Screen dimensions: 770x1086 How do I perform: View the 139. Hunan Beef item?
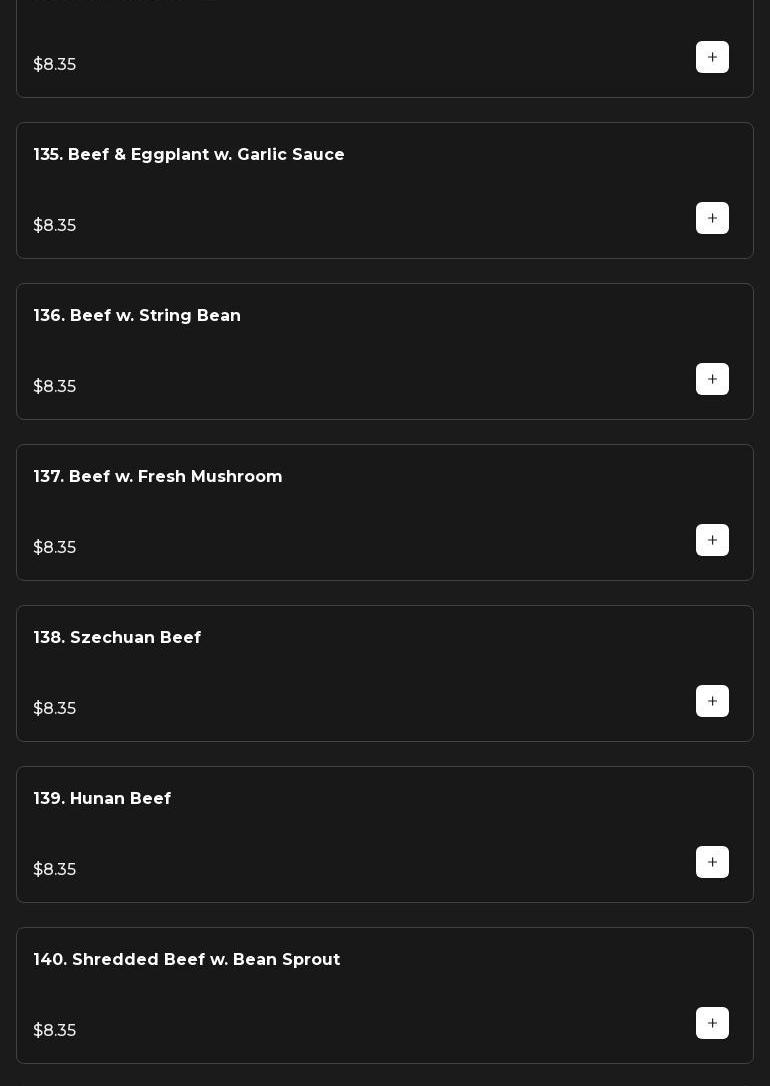pos(102,799)
